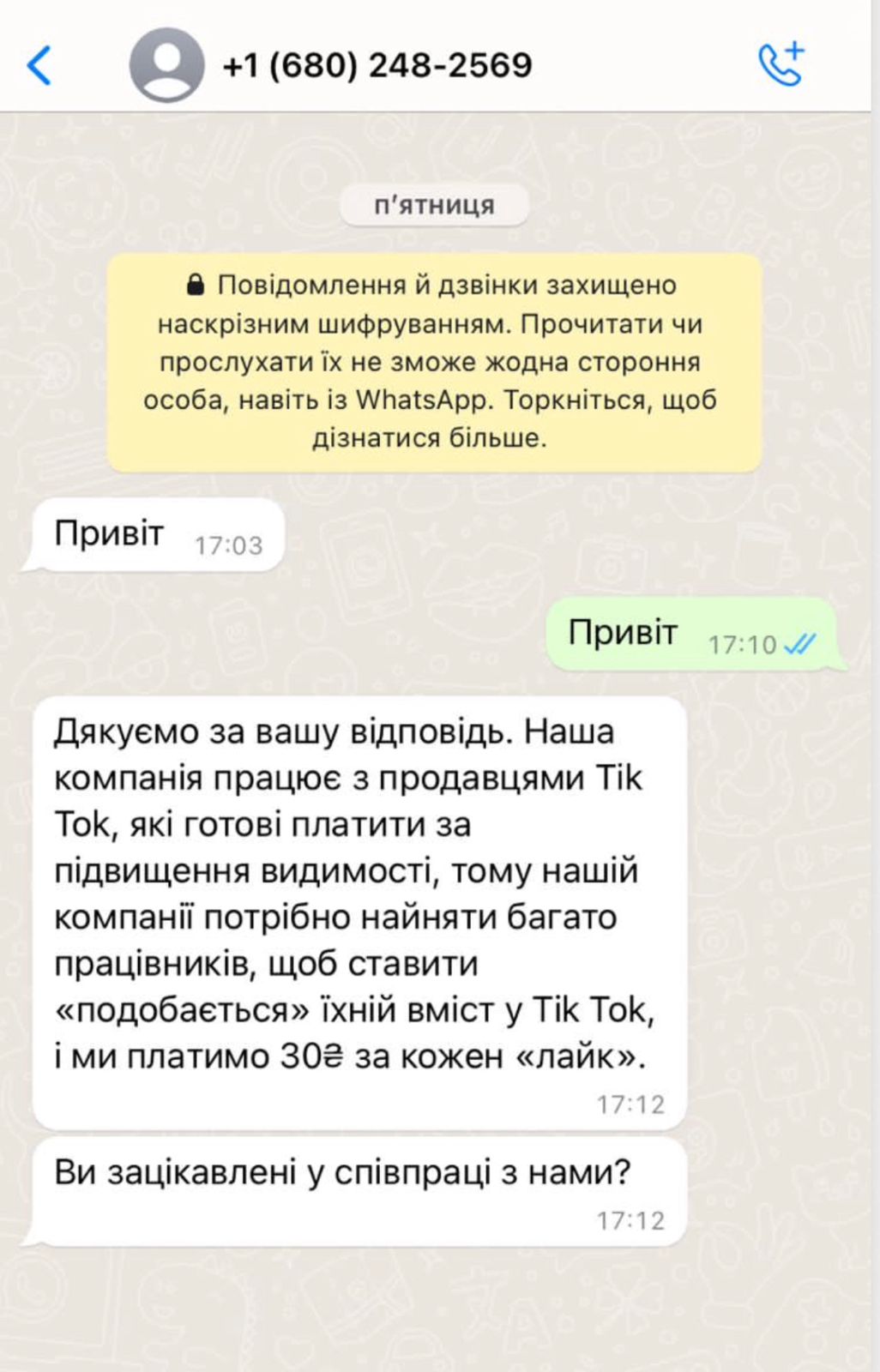Start a call with this number
Viewport: 880px width, 1372px height.
point(781,64)
